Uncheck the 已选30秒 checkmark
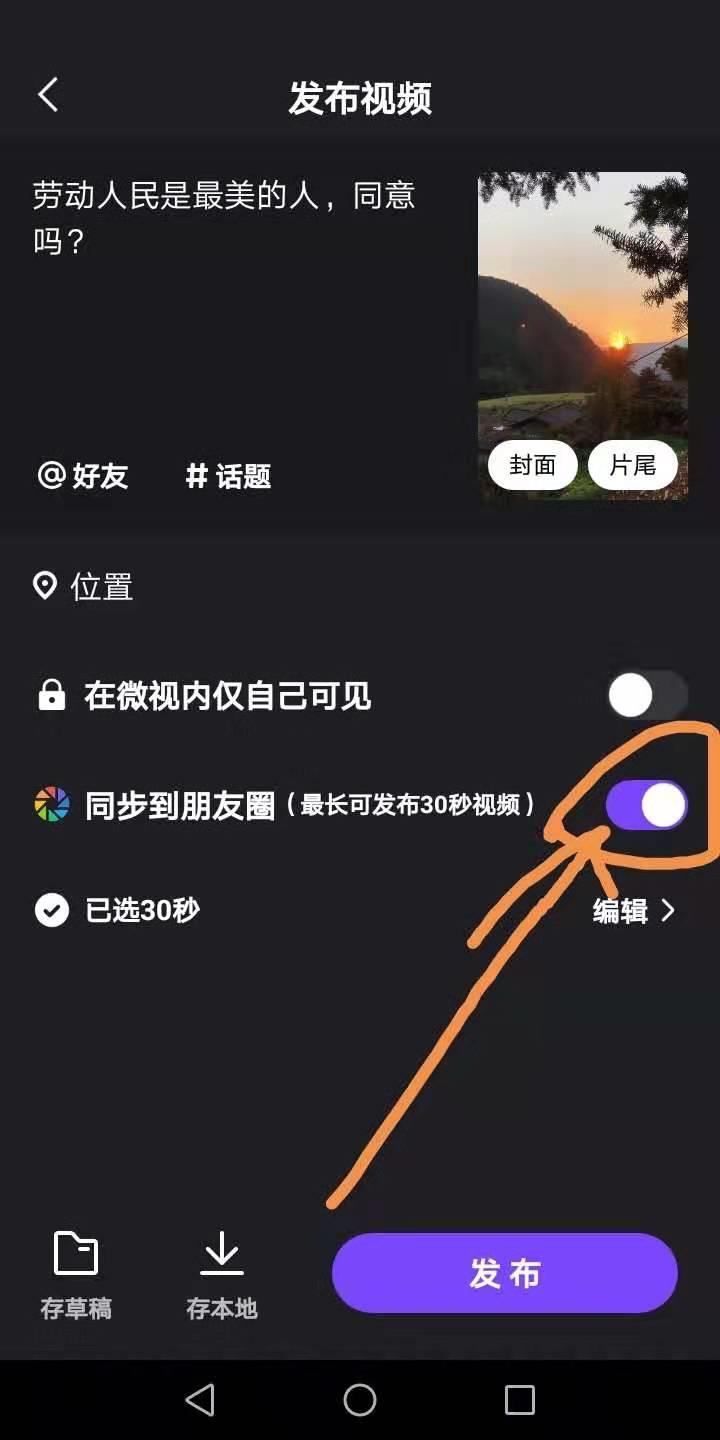Viewport: 720px width, 1440px height. tap(52, 910)
